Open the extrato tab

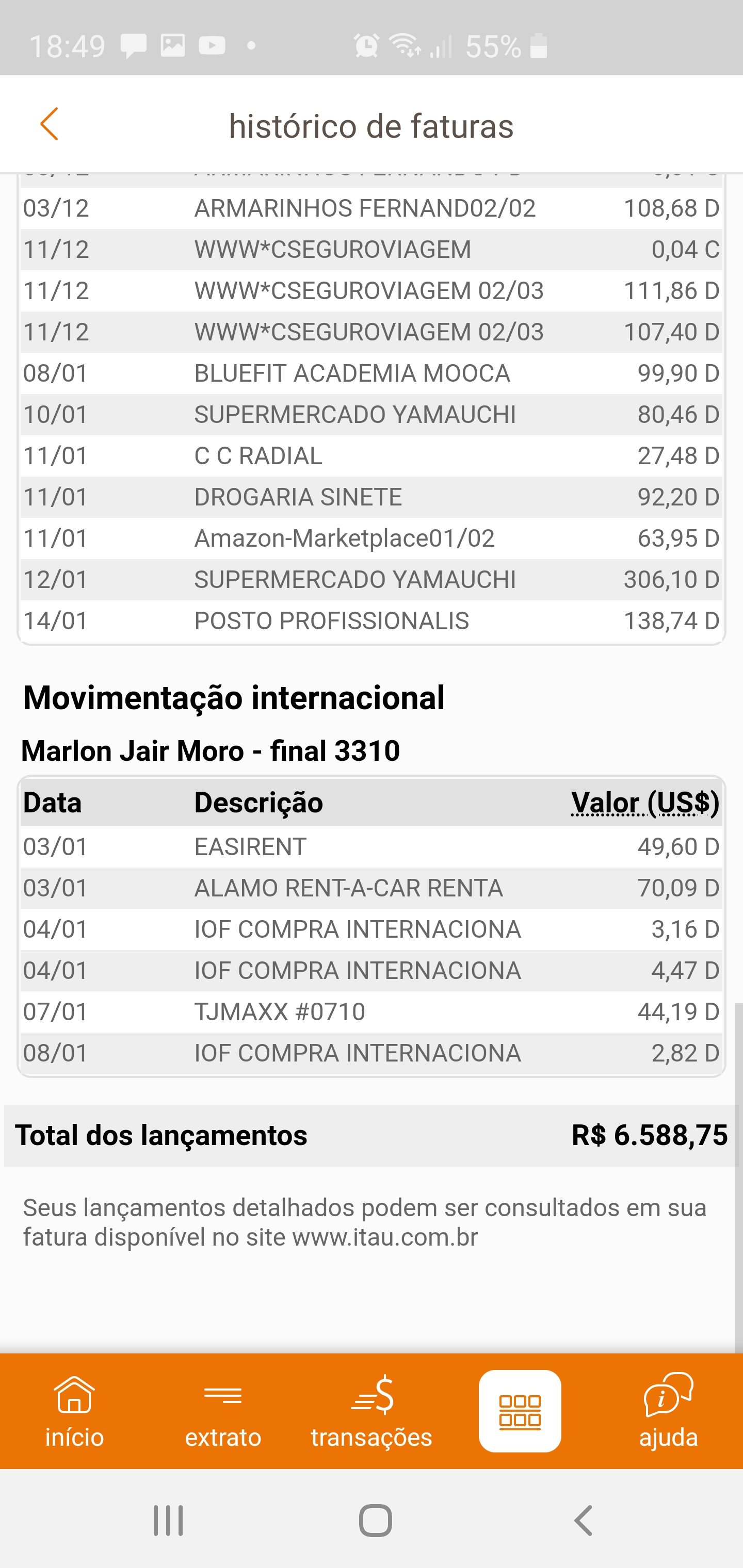pyautogui.click(x=223, y=1411)
